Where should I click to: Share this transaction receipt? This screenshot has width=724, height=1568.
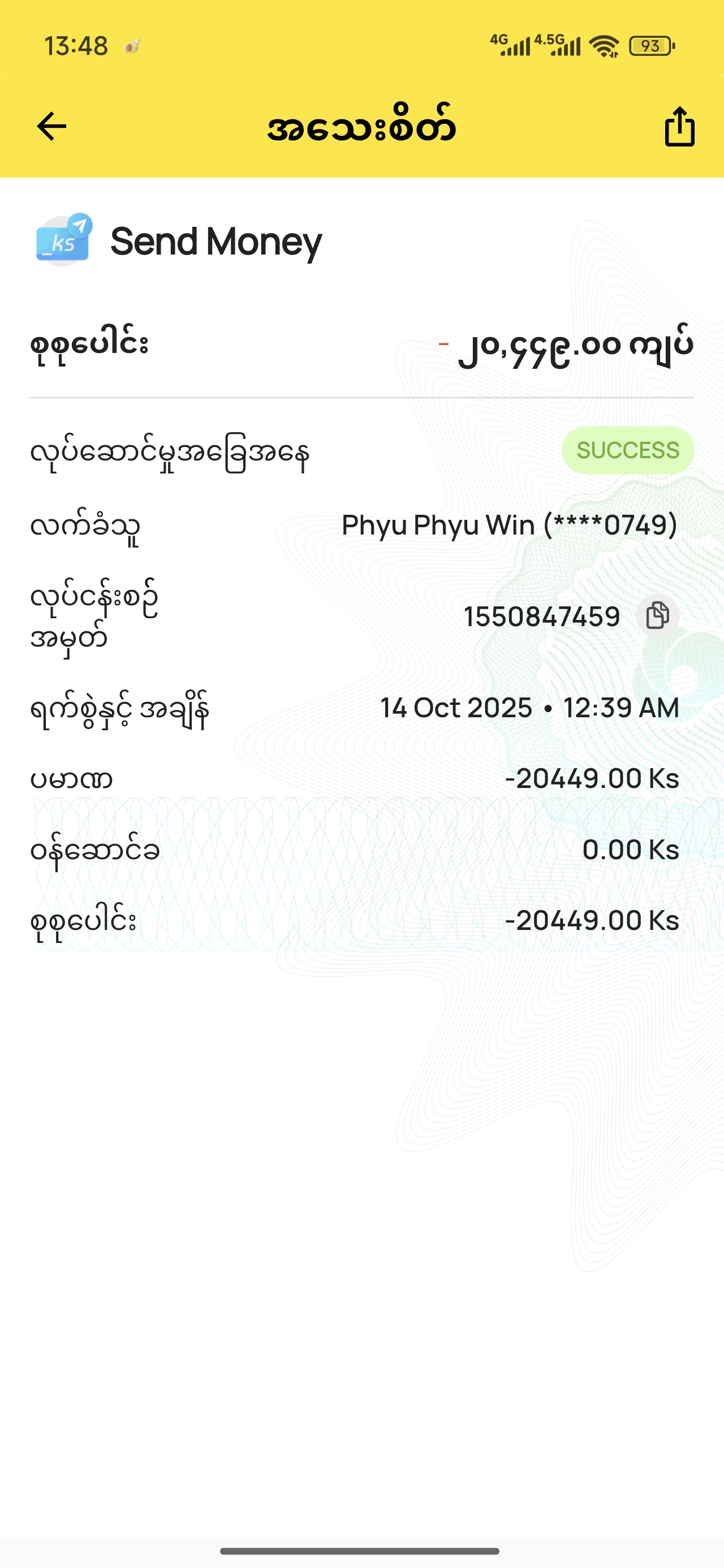coord(679,127)
